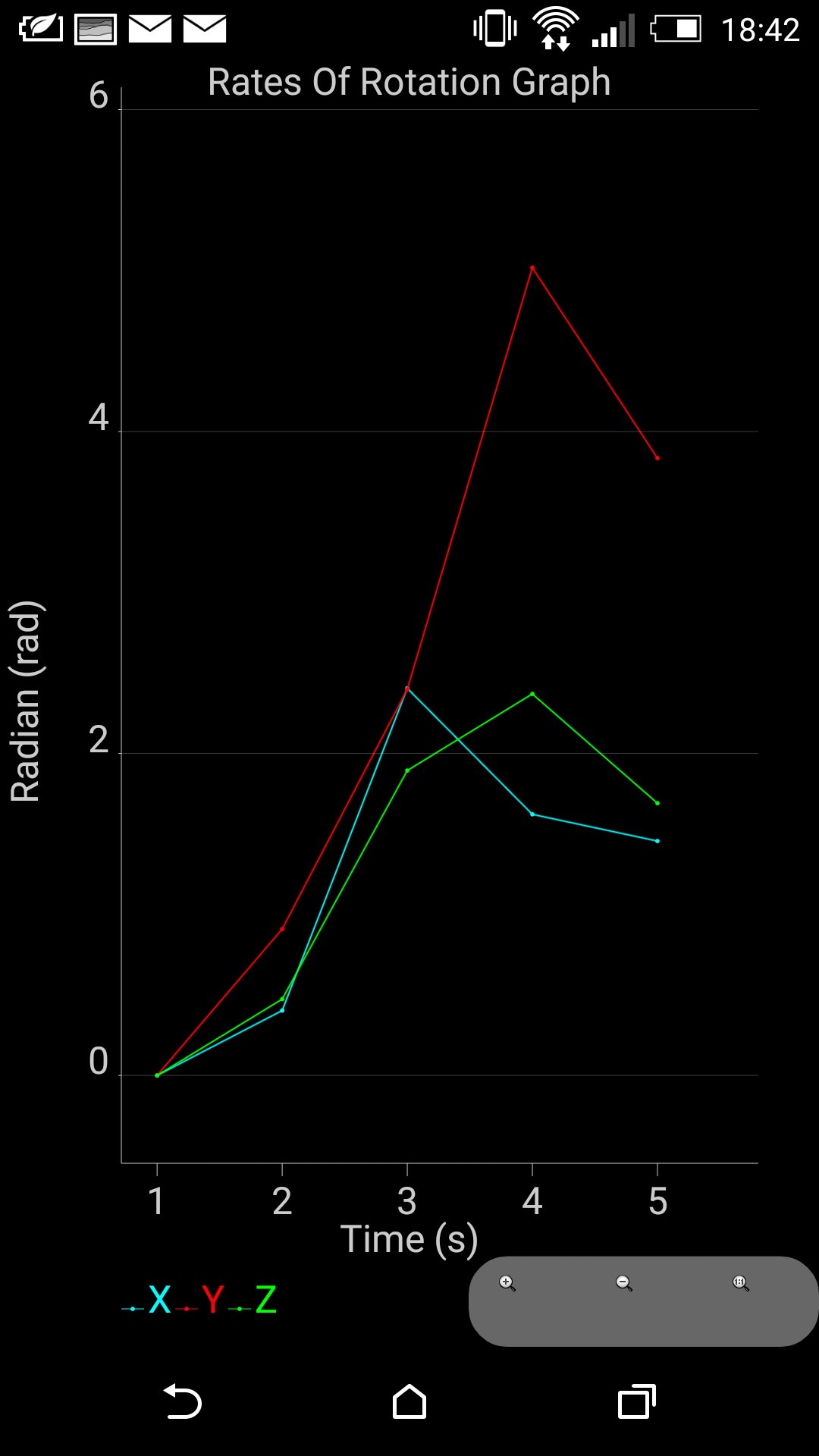This screenshot has height=1456, width=819.
Task: Return to the home screen
Action: pyautogui.click(x=409, y=1401)
